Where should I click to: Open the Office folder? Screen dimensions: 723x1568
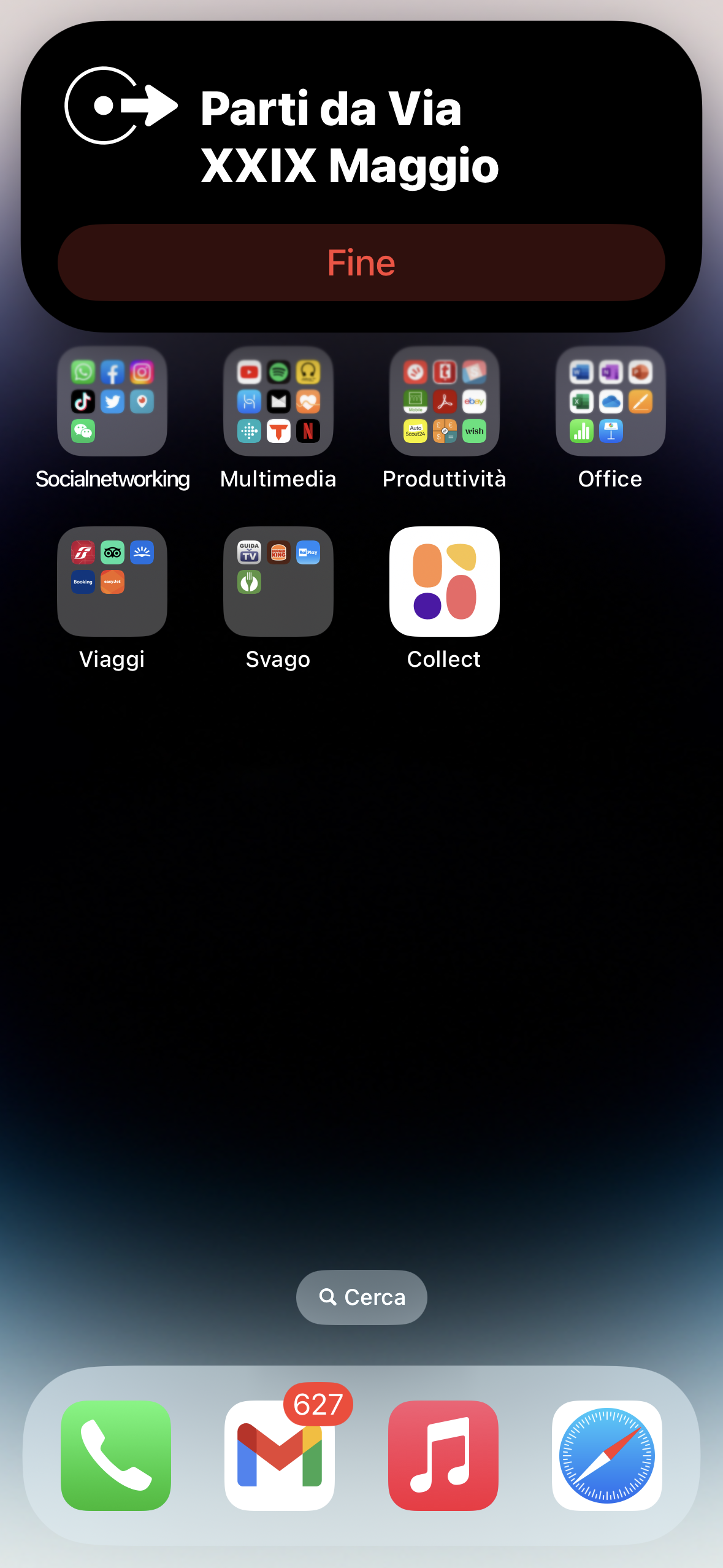[x=610, y=401]
